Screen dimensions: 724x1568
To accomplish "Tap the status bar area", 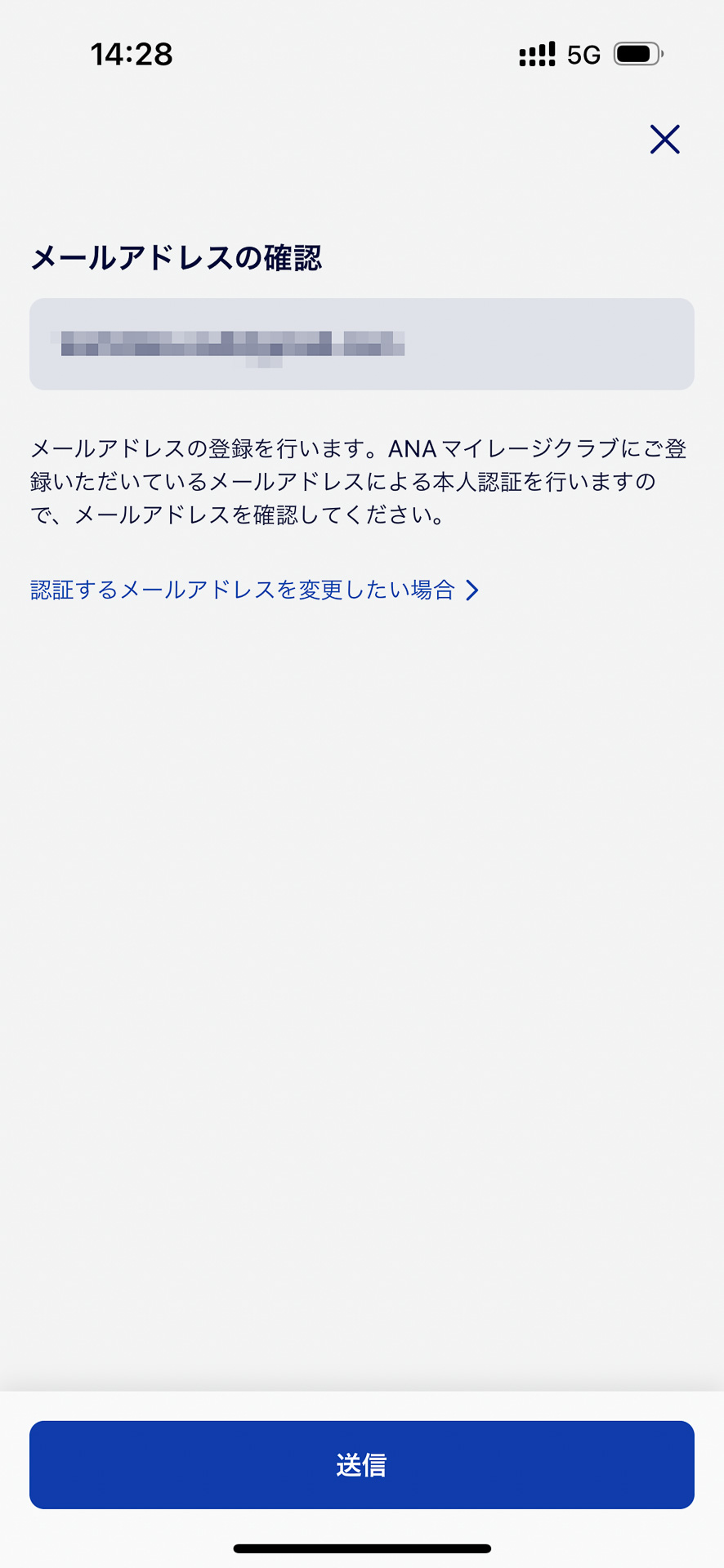I will pos(362,53).
